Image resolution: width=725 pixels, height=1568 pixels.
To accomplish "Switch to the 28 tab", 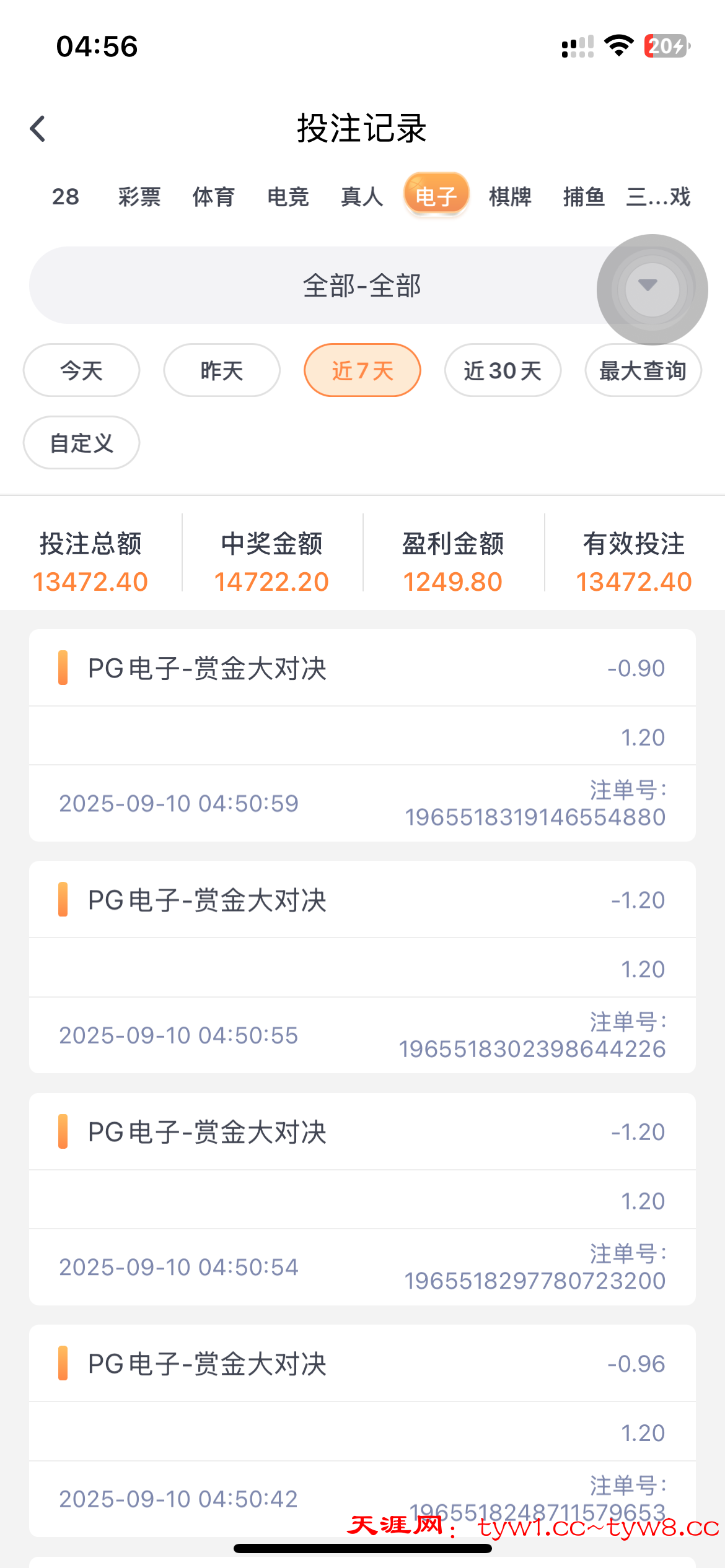I will pyautogui.click(x=65, y=197).
